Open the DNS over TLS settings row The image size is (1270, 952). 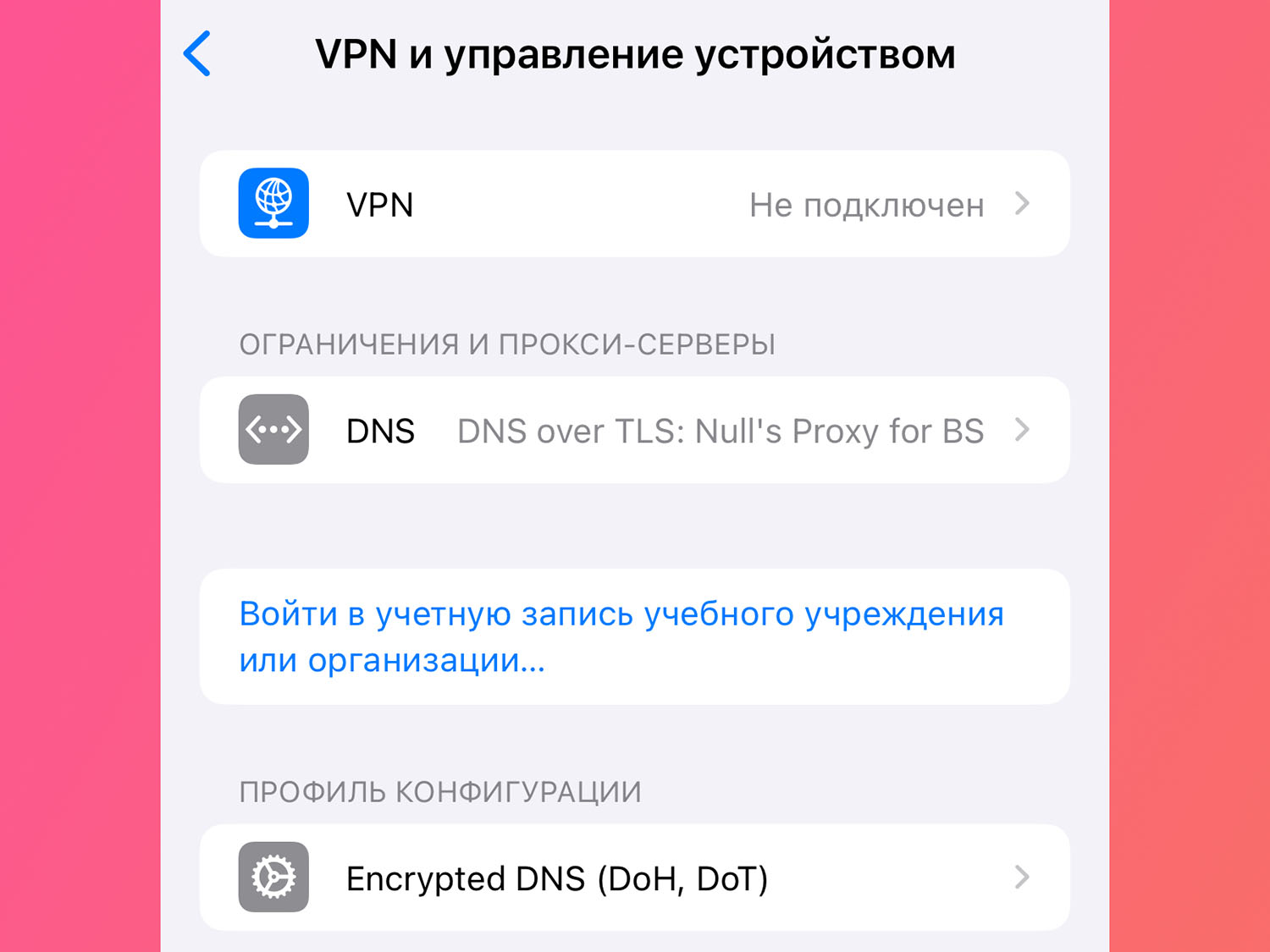633,430
